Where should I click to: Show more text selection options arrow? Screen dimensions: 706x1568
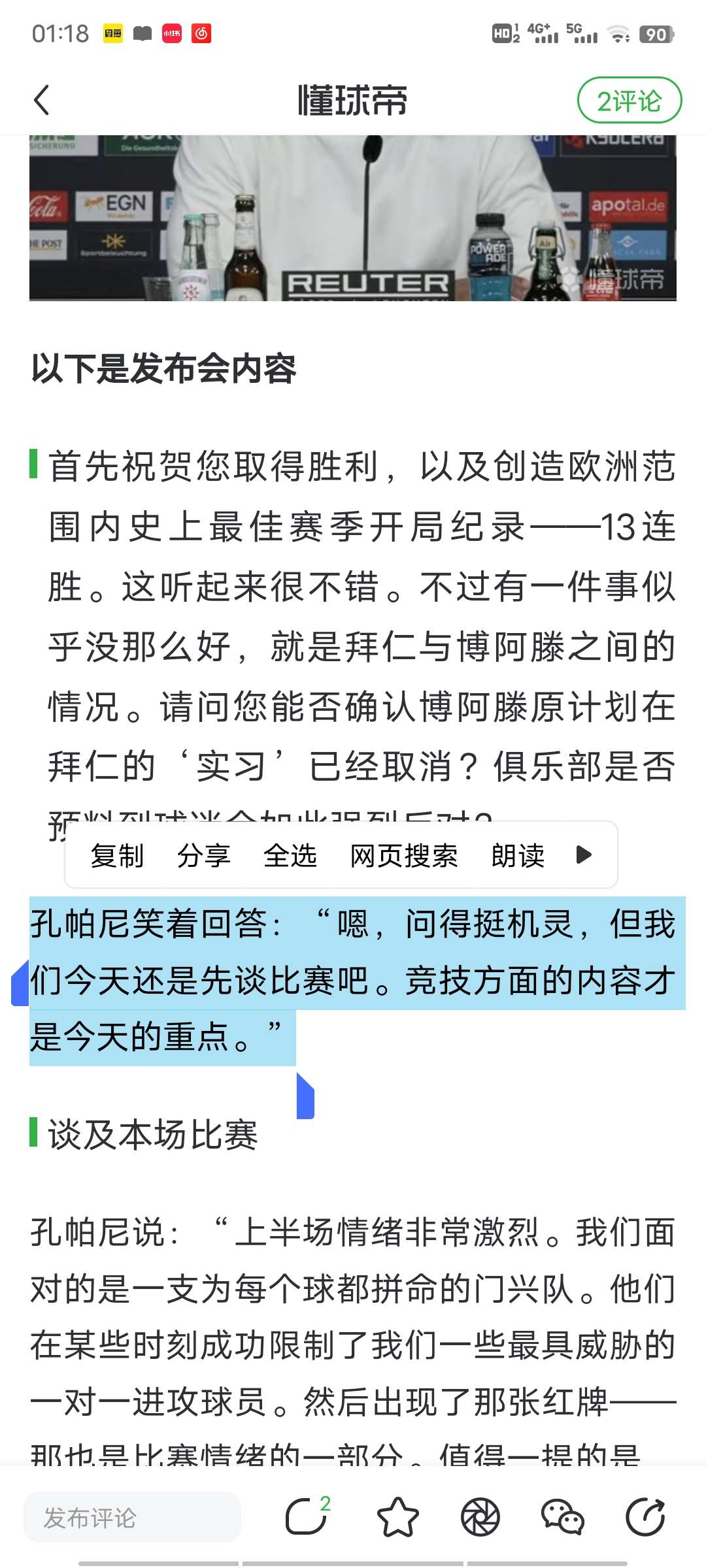(584, 855)
